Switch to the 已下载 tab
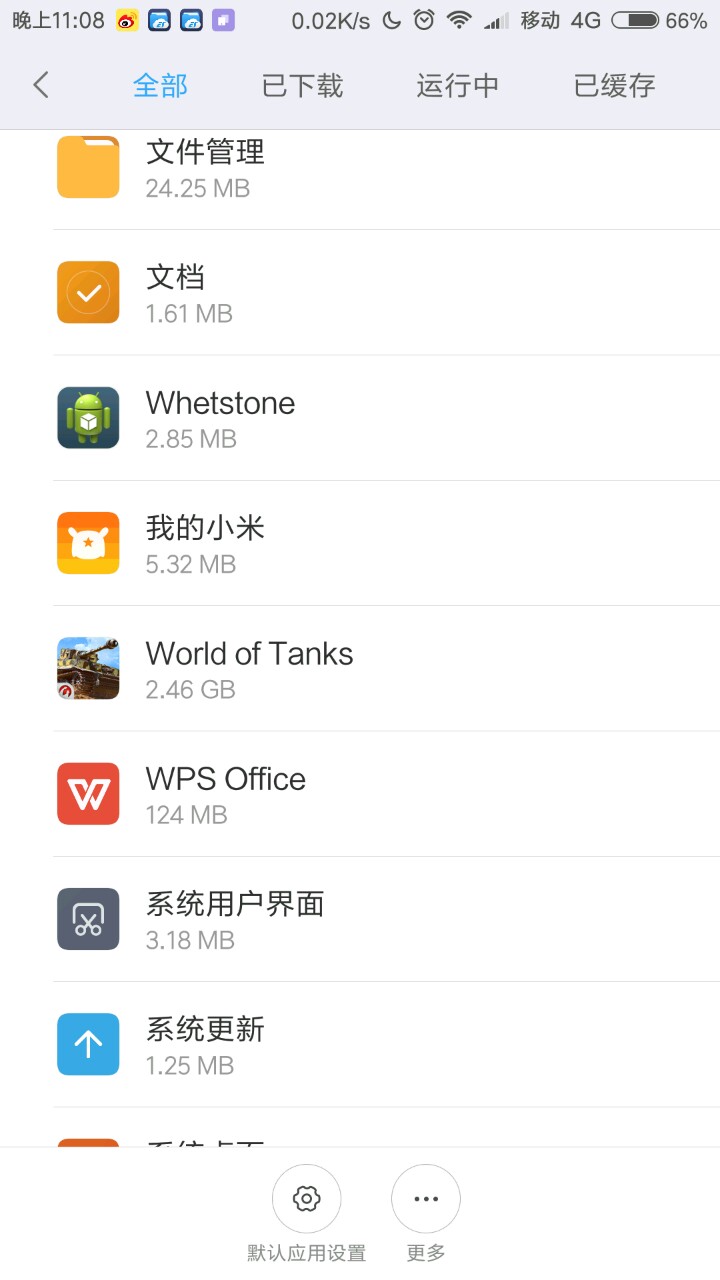 pos(302,86)
